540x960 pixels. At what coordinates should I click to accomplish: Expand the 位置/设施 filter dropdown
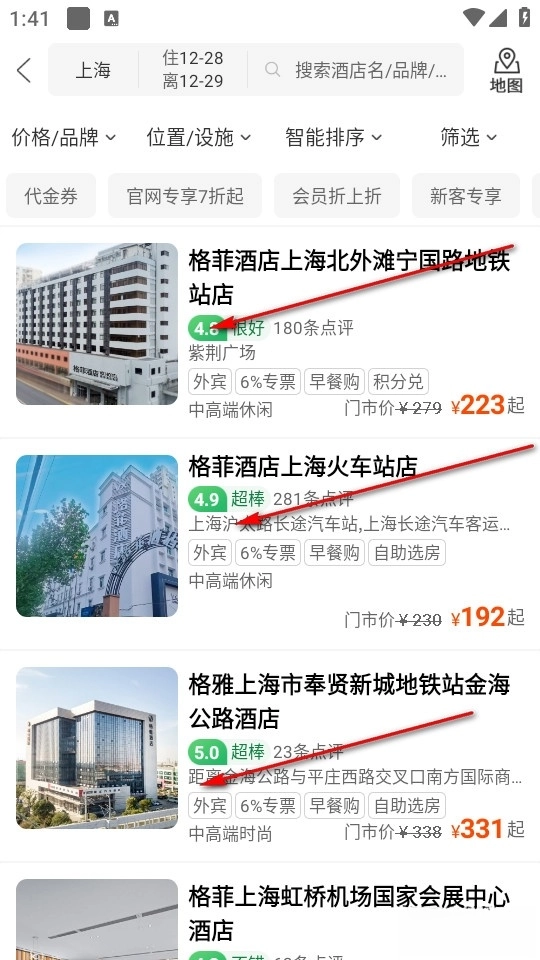click(x=199, y=137)
